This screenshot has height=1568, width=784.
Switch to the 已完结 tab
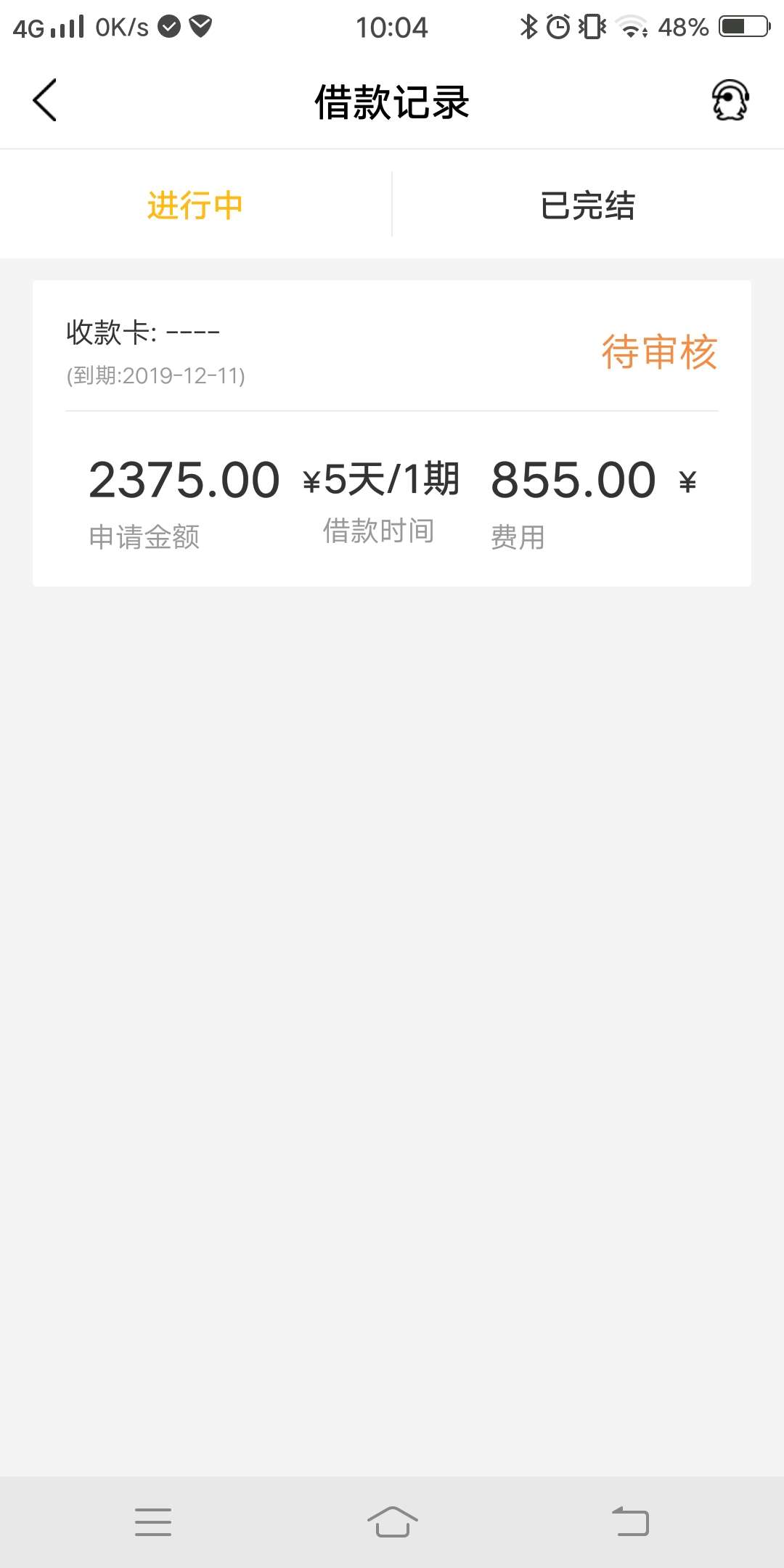click(x=588, y=205)
